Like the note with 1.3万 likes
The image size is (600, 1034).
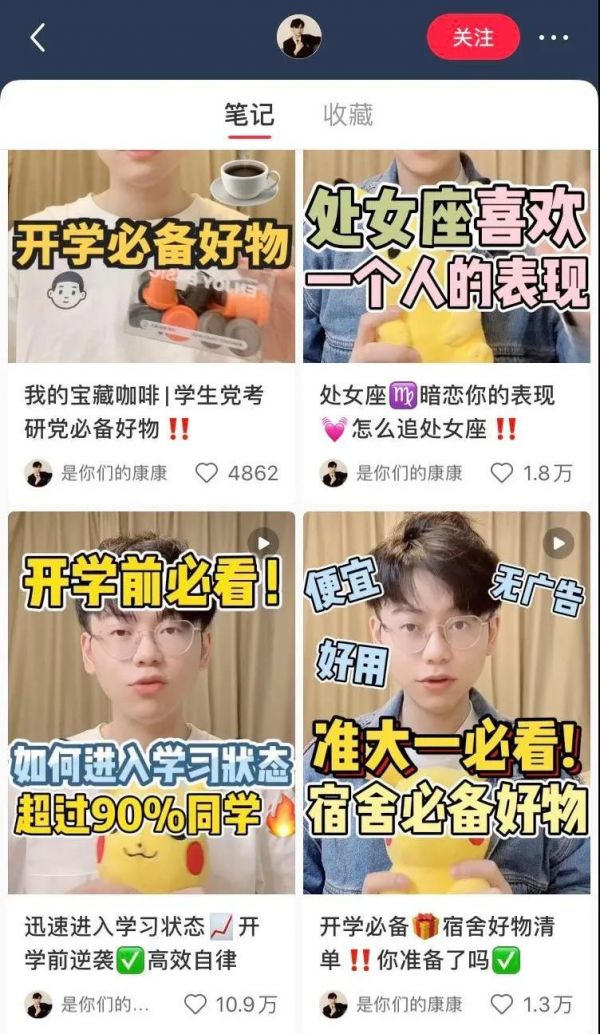pos(502,1004)
